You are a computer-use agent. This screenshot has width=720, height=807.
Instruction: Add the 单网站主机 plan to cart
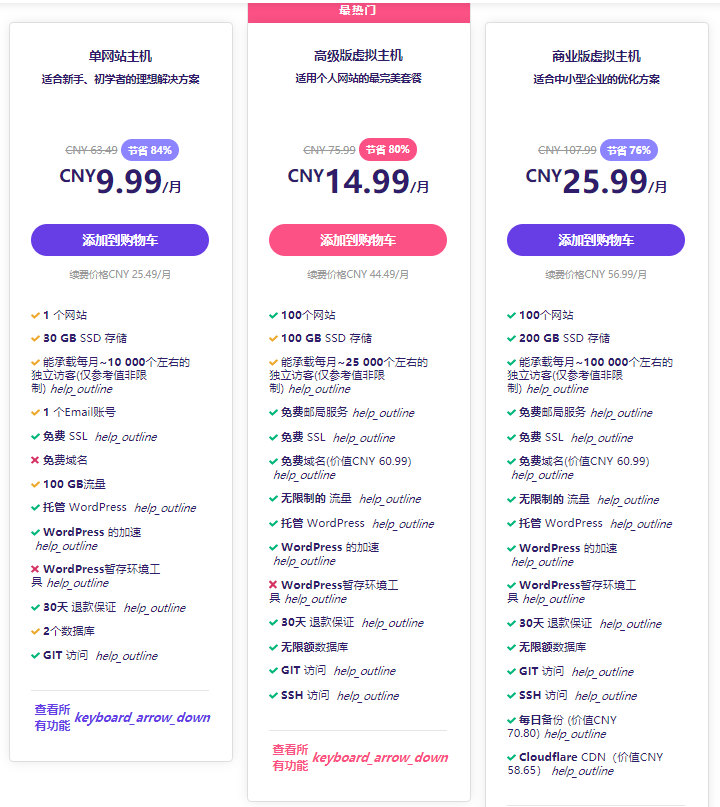[120, 240]
